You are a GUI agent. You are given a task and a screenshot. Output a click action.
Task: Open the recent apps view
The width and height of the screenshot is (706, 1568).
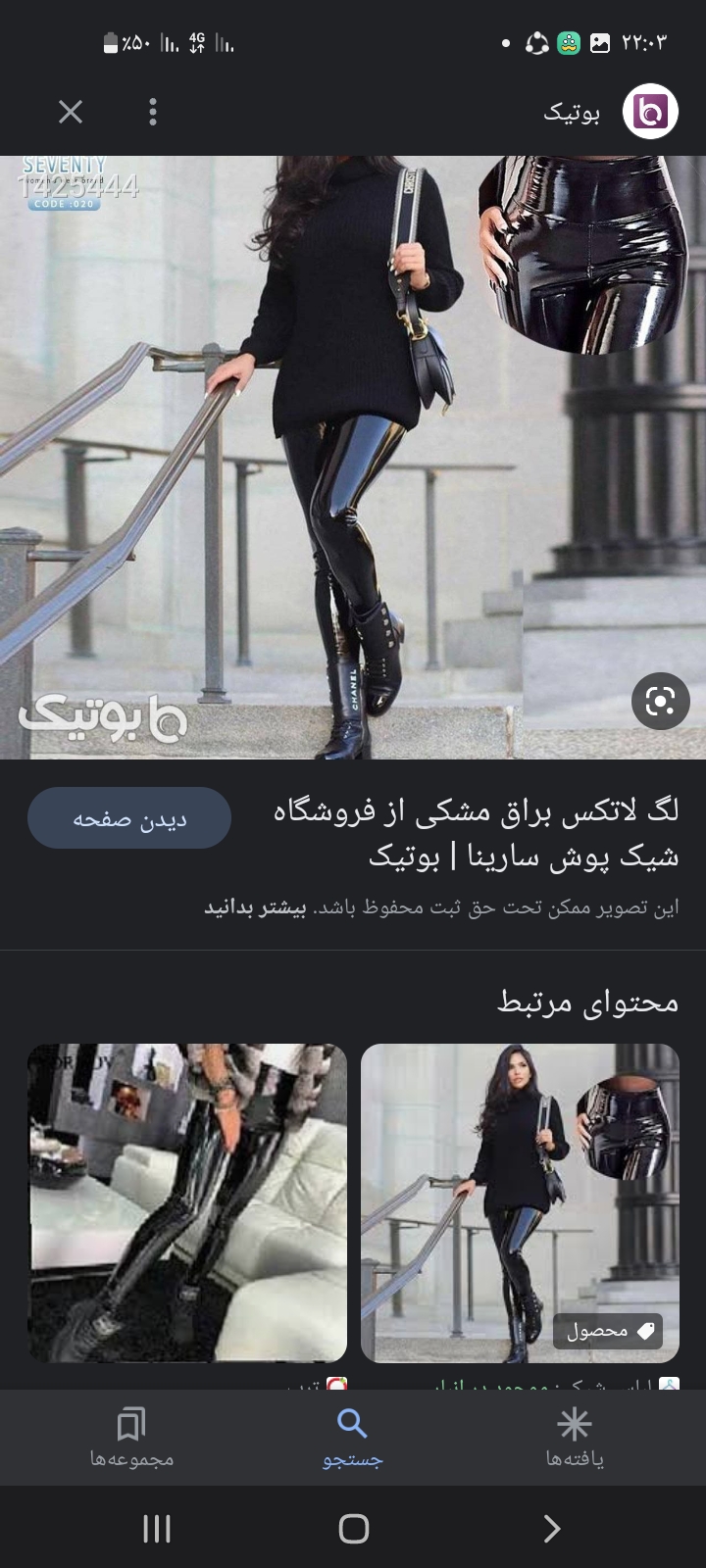pyautogui.click(x=157, y=1528)
